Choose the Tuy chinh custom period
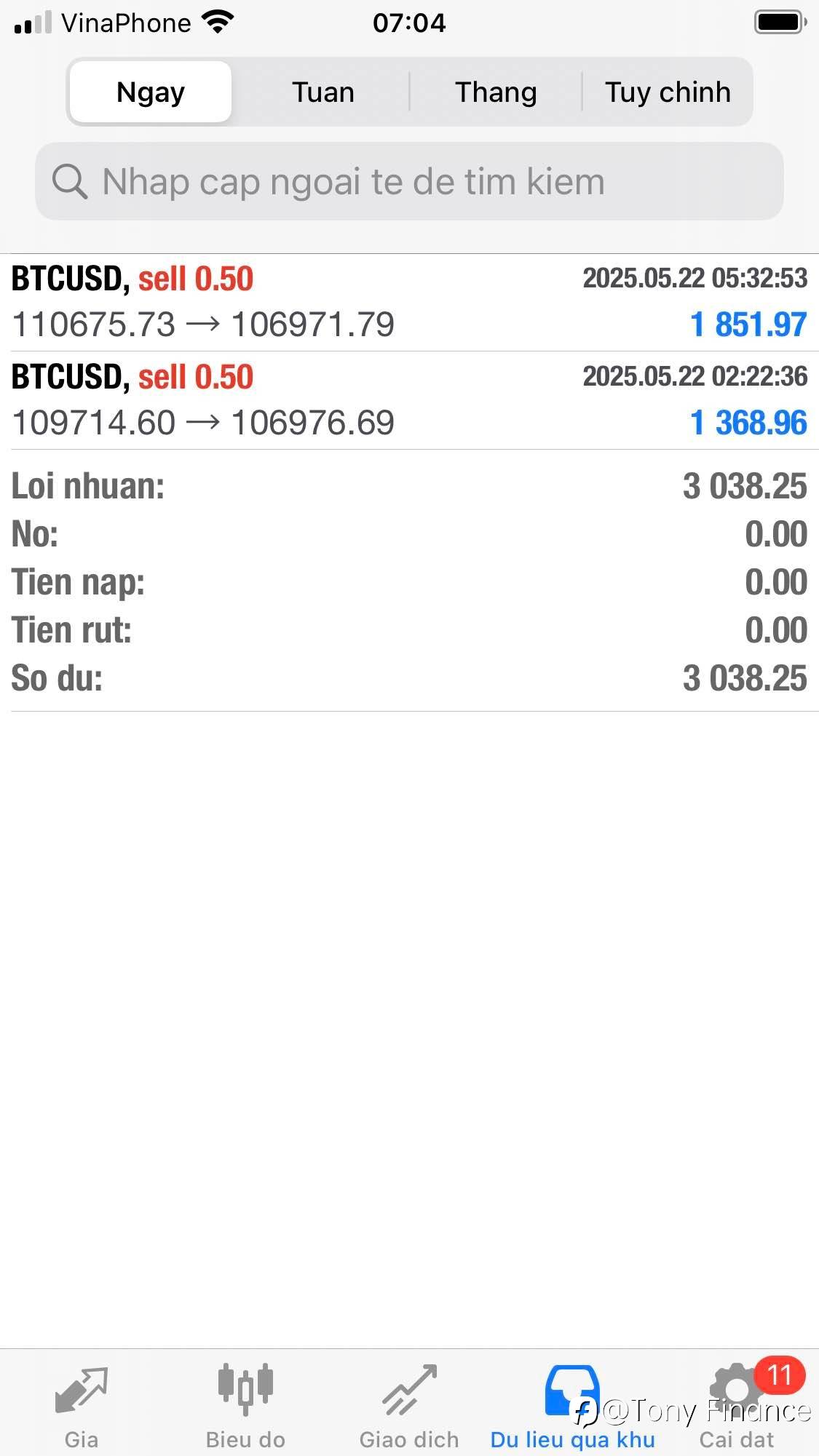The image size is (819, 1456). (667, 92)
